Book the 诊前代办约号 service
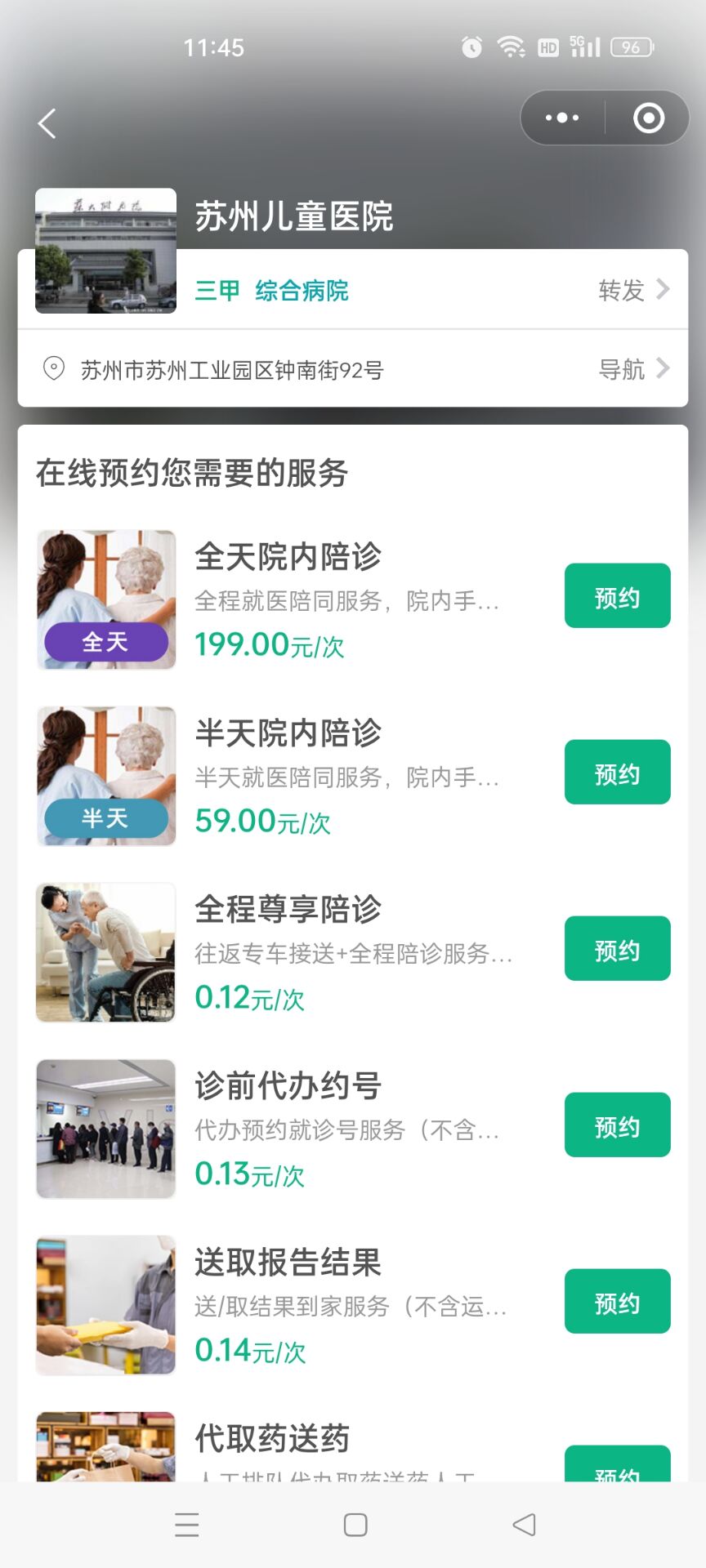The image size is (706, 1568). pos(617,1125)
